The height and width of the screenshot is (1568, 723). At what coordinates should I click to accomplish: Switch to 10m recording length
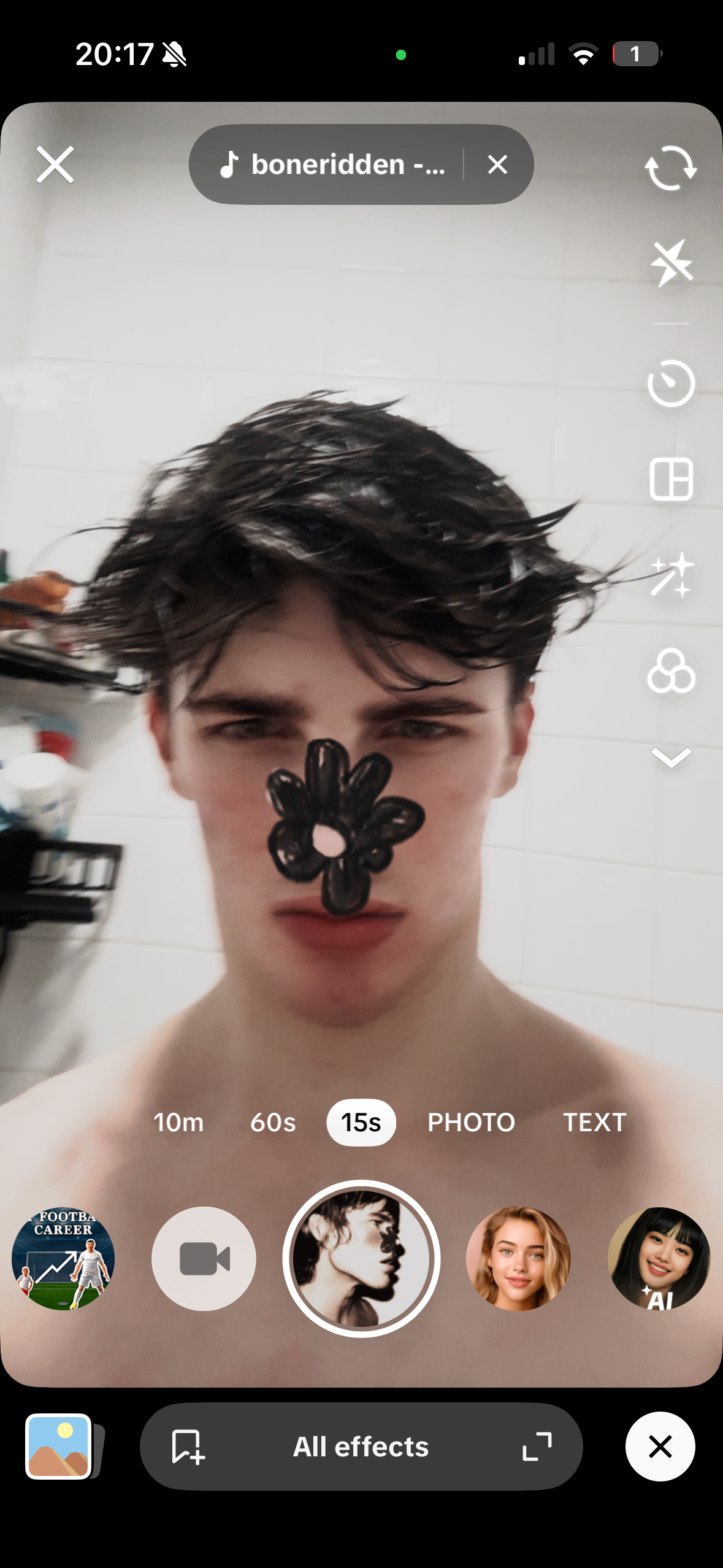point(178,1123)
